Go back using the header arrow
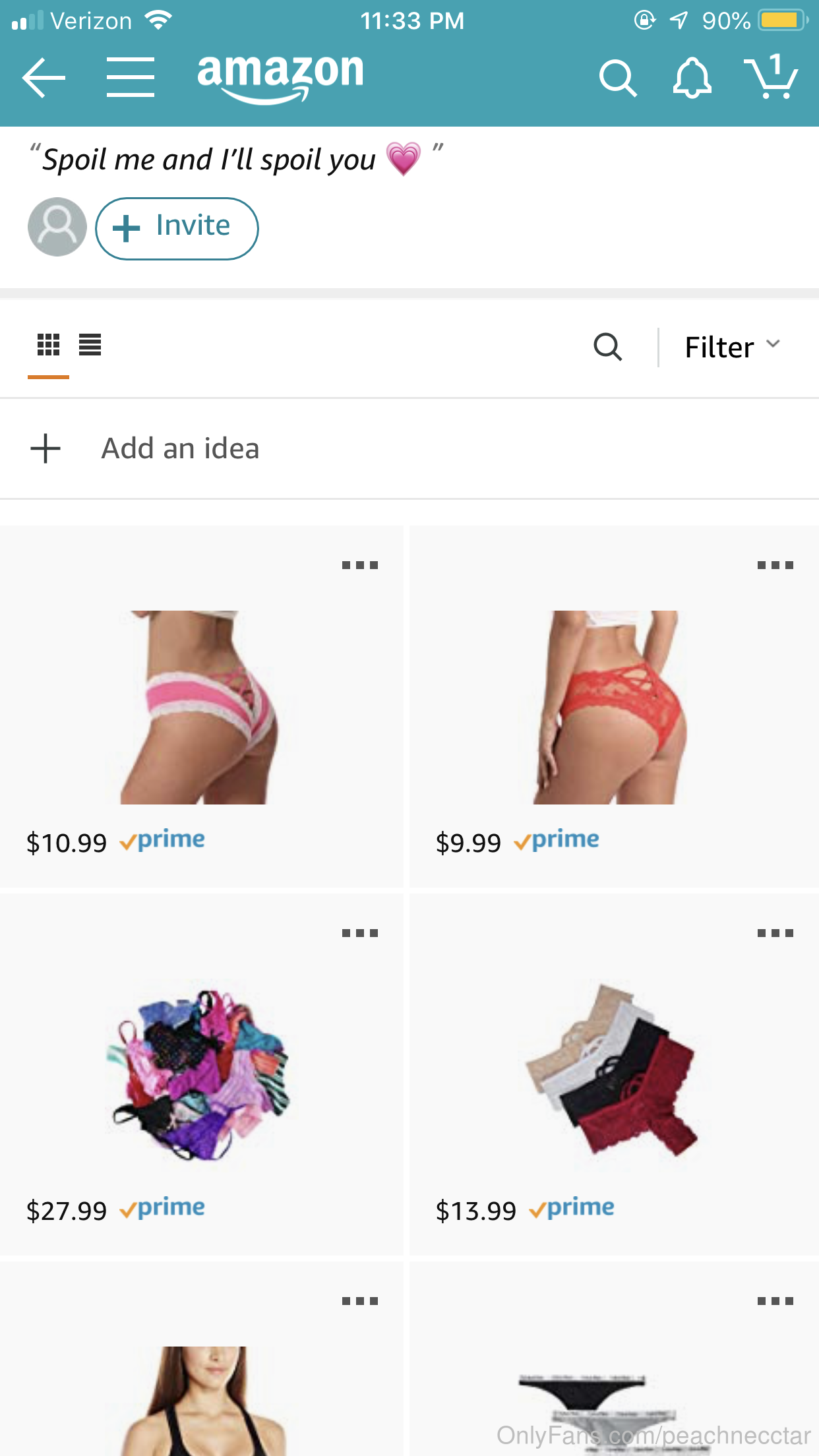819x1456 pixels. 44,78
